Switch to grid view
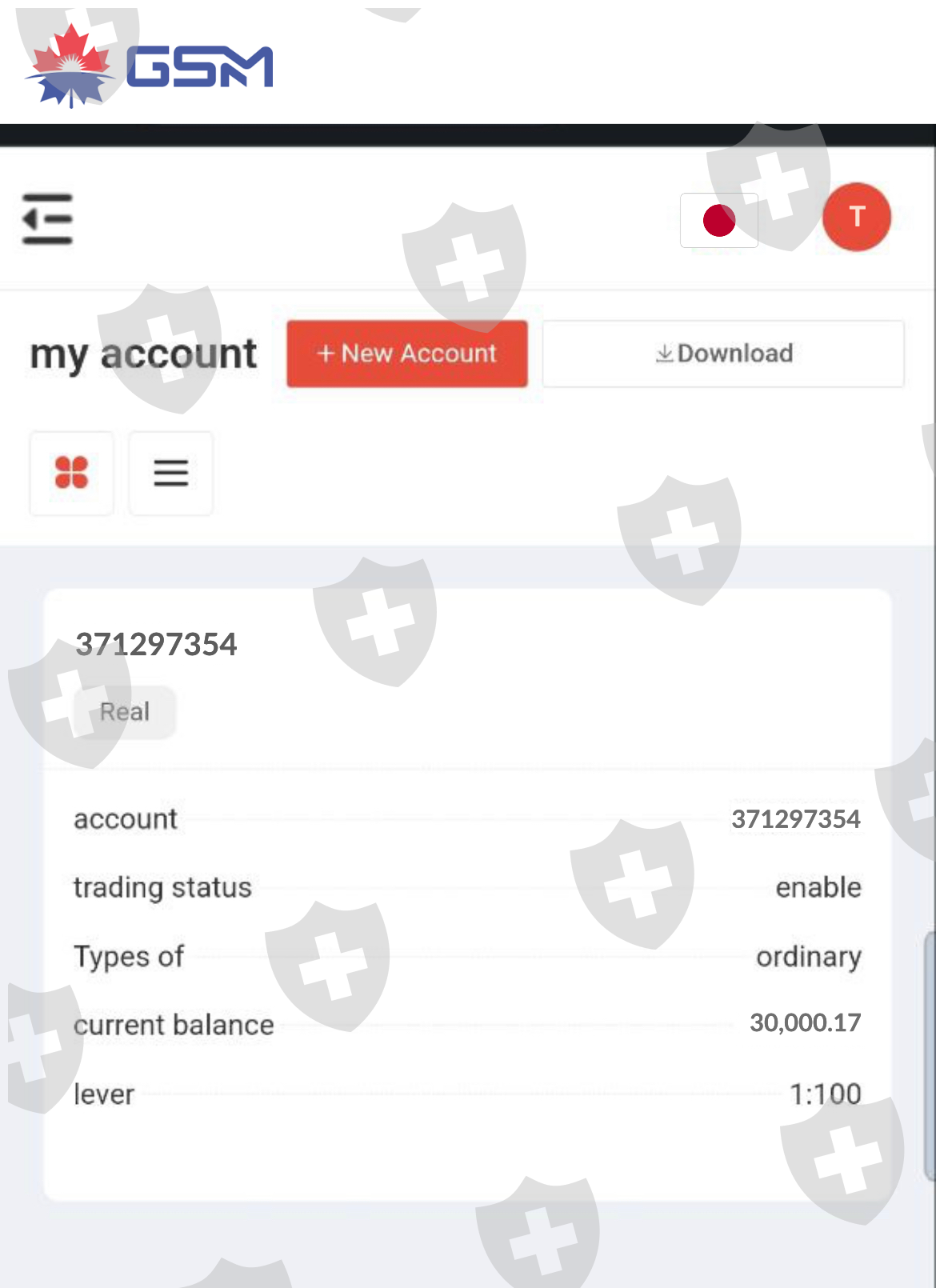Viewport: 936px width, 1288px height. point(71,473)
